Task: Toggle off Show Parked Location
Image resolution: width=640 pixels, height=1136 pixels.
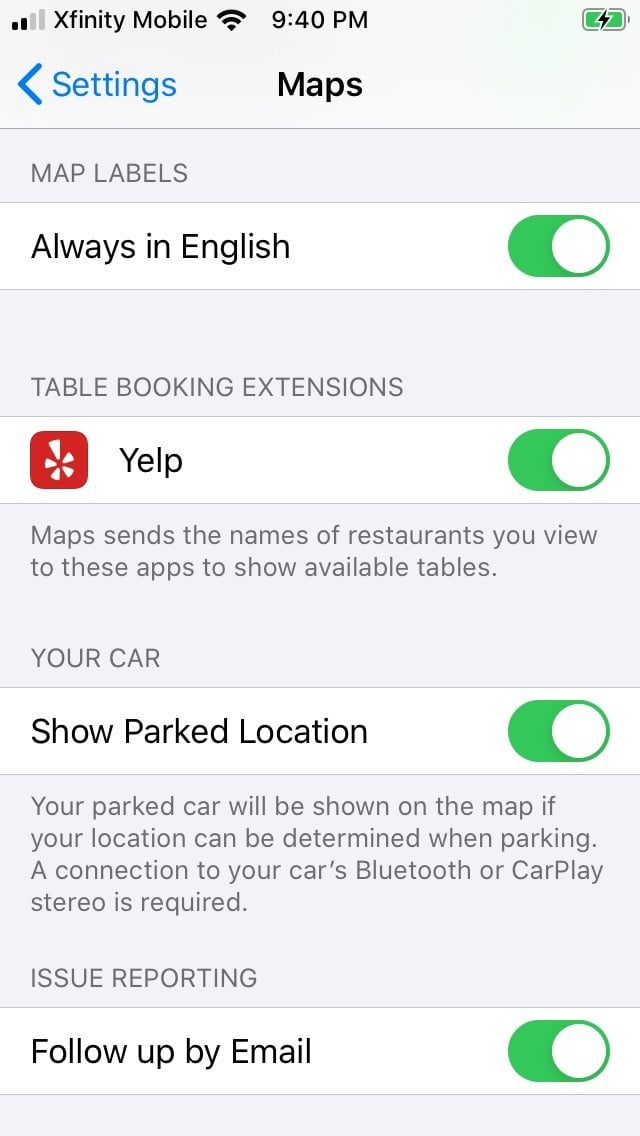Action: click(x=558, y=731)
